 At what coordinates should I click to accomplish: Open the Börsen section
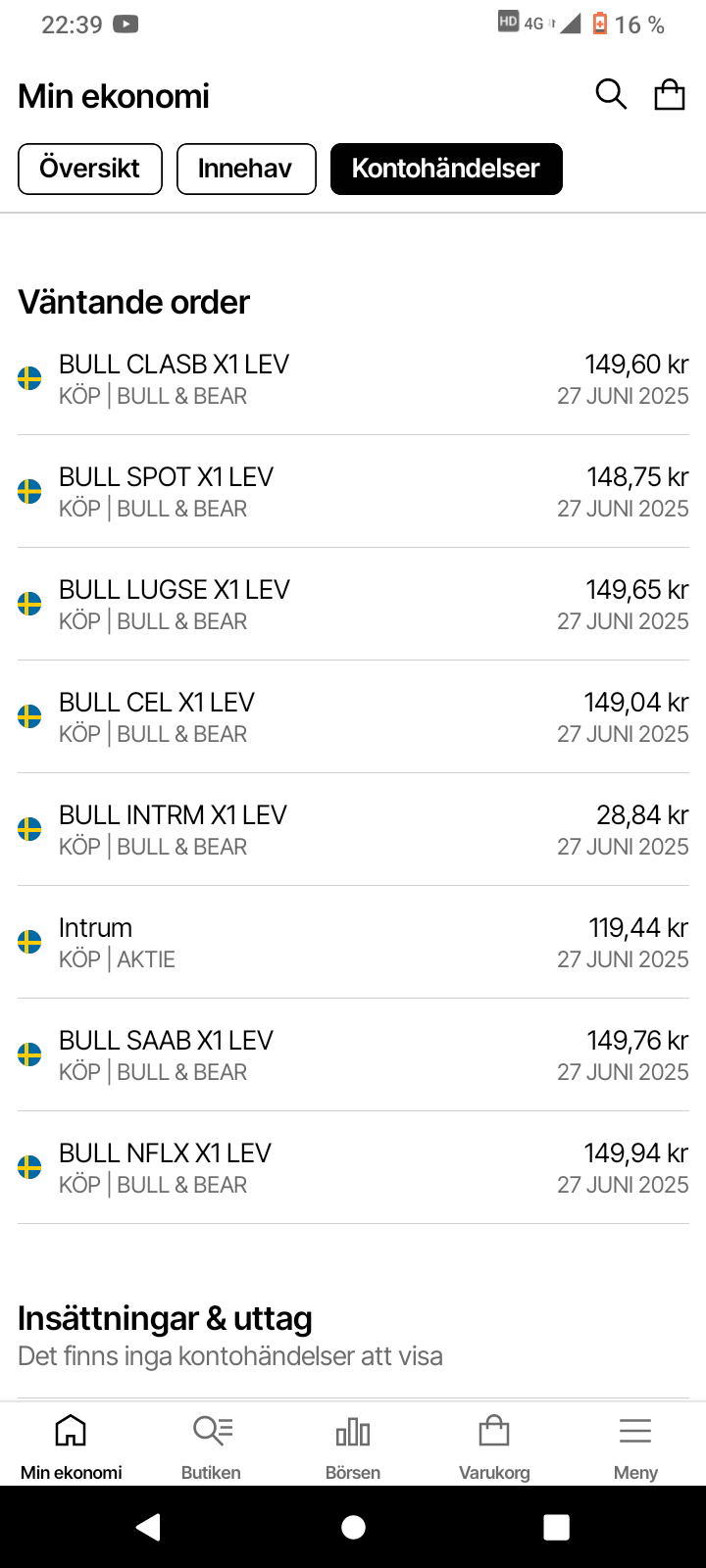click(x=353, y=1446)
